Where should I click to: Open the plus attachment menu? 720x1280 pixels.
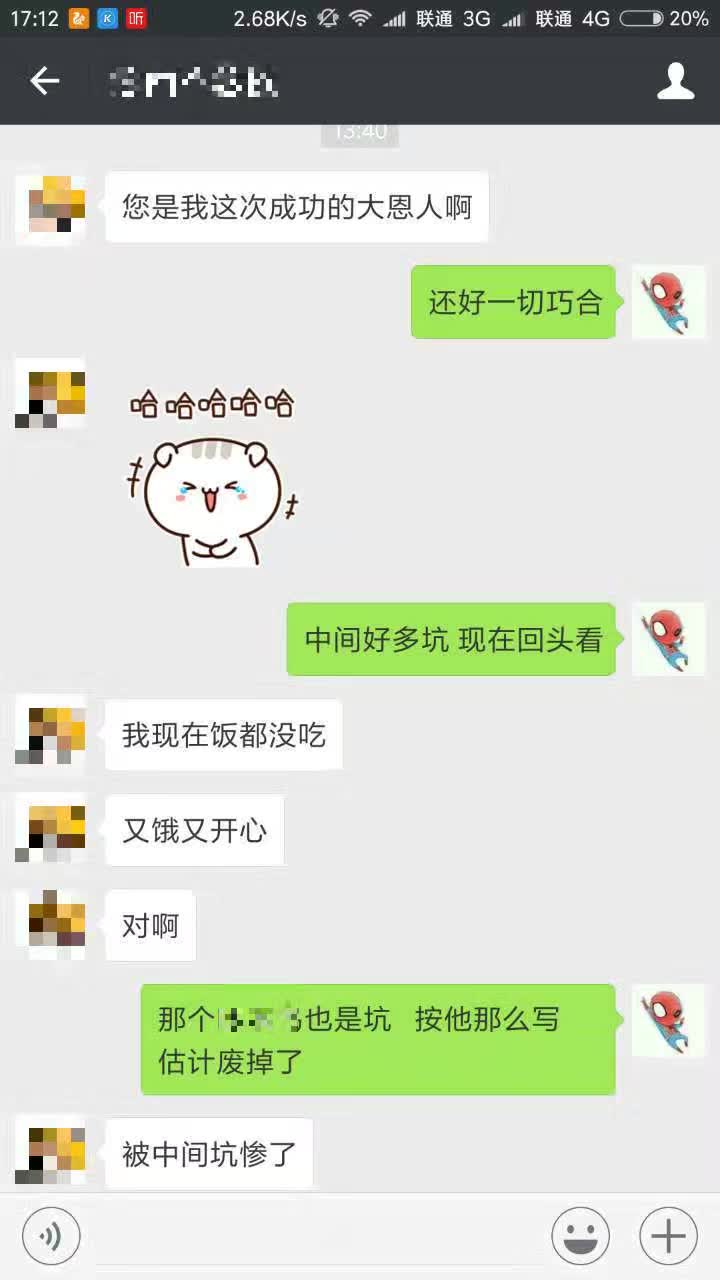click(x=668, y=1236)
